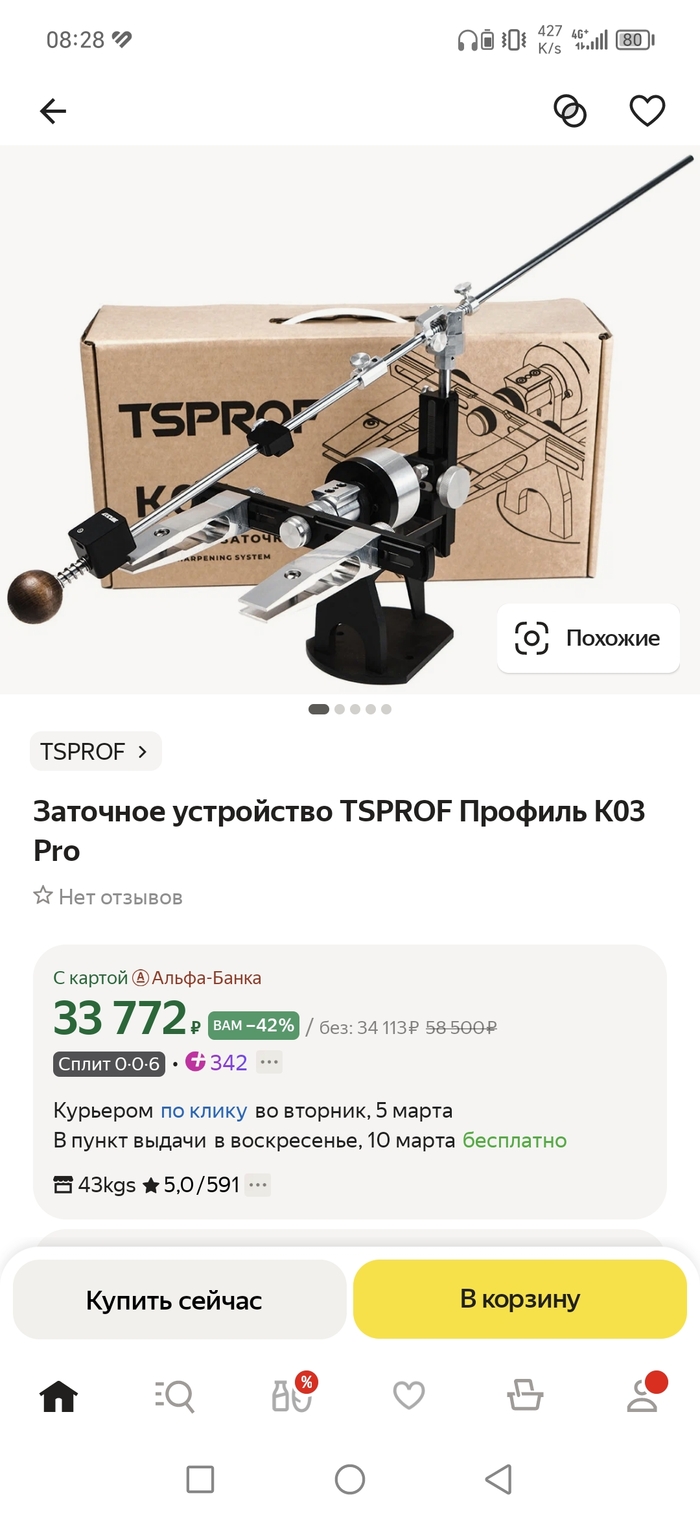
Task: Open the cart tab
Action: (x=525, y=1395)
